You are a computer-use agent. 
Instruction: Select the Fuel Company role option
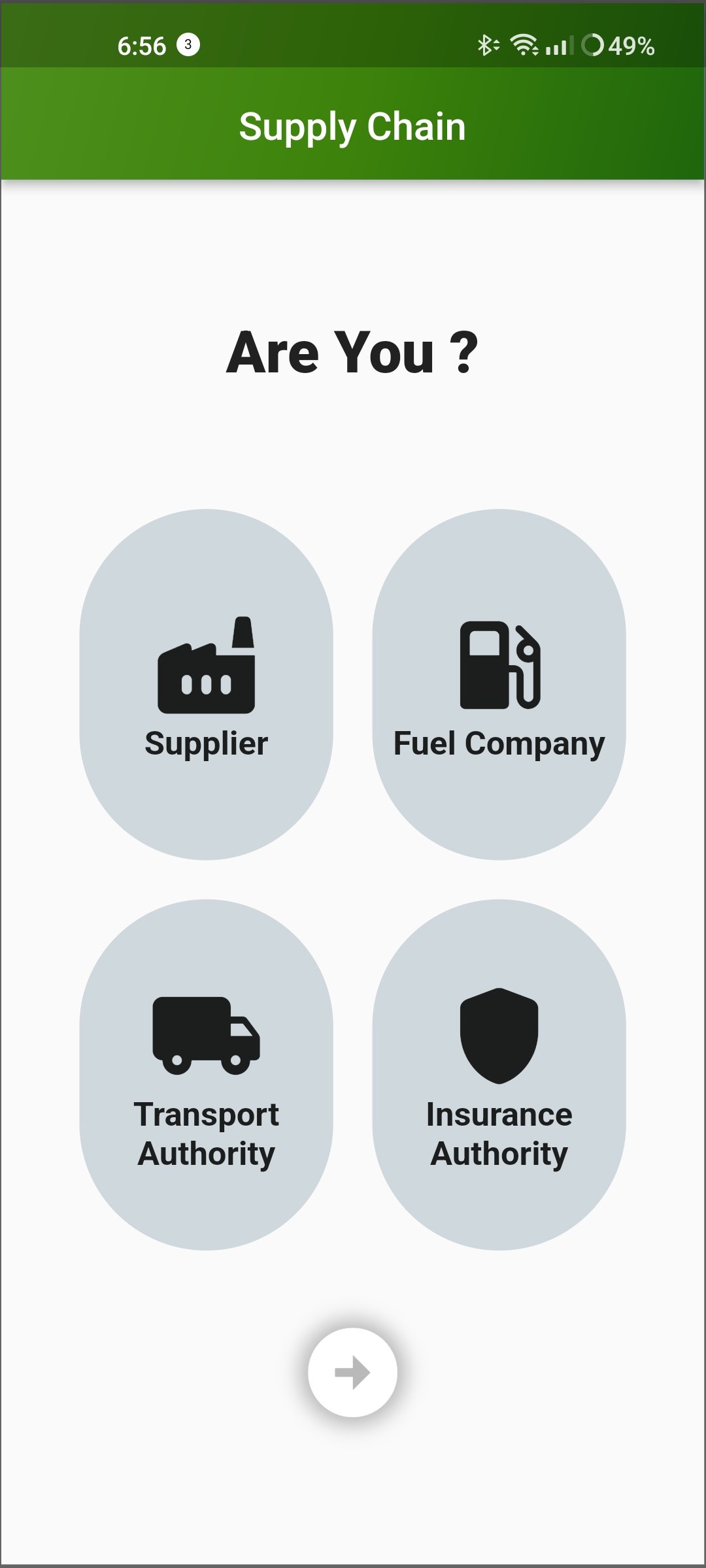coord(500,679)
